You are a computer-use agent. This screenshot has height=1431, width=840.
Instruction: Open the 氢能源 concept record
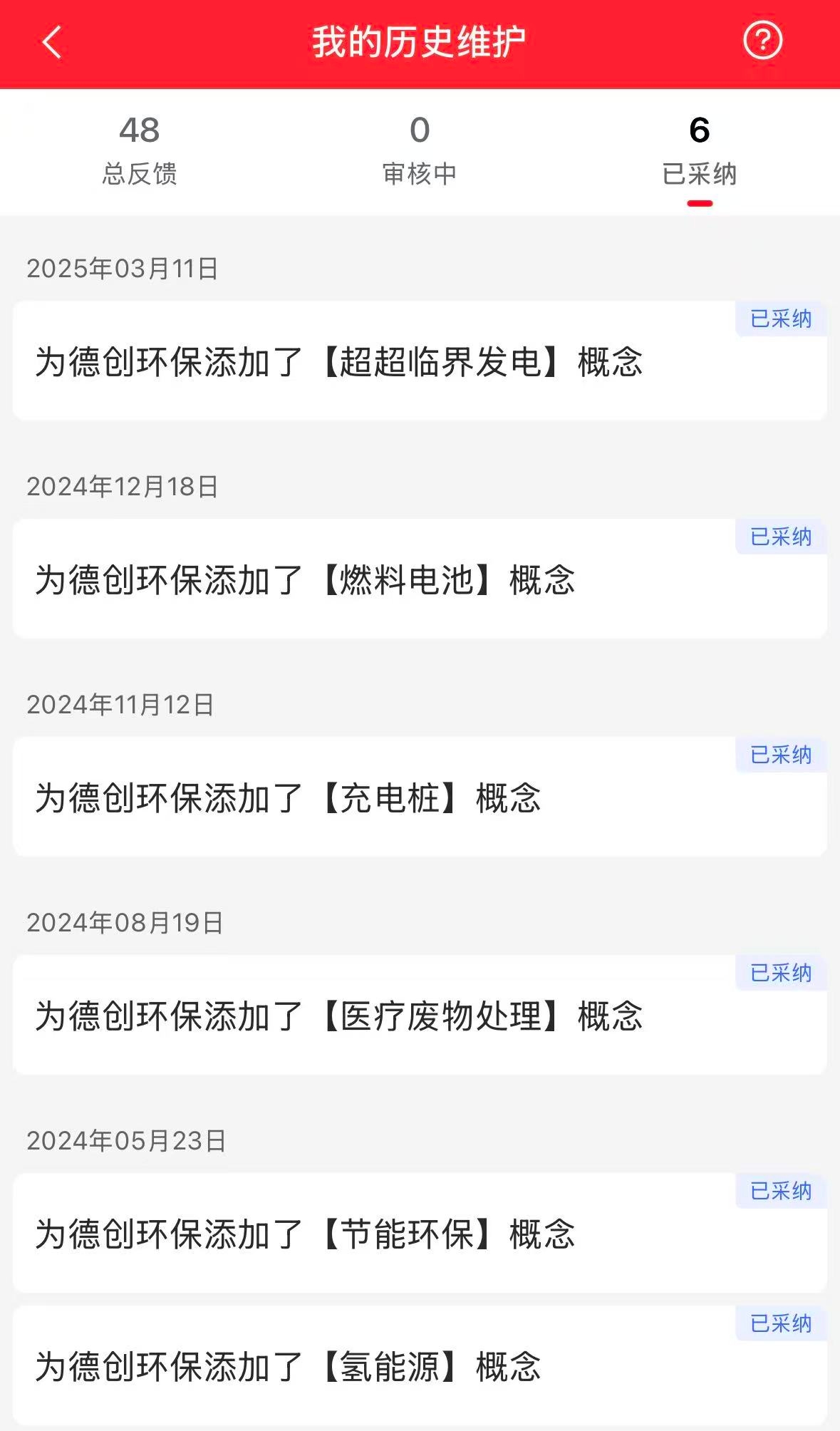coord(419,1366)
